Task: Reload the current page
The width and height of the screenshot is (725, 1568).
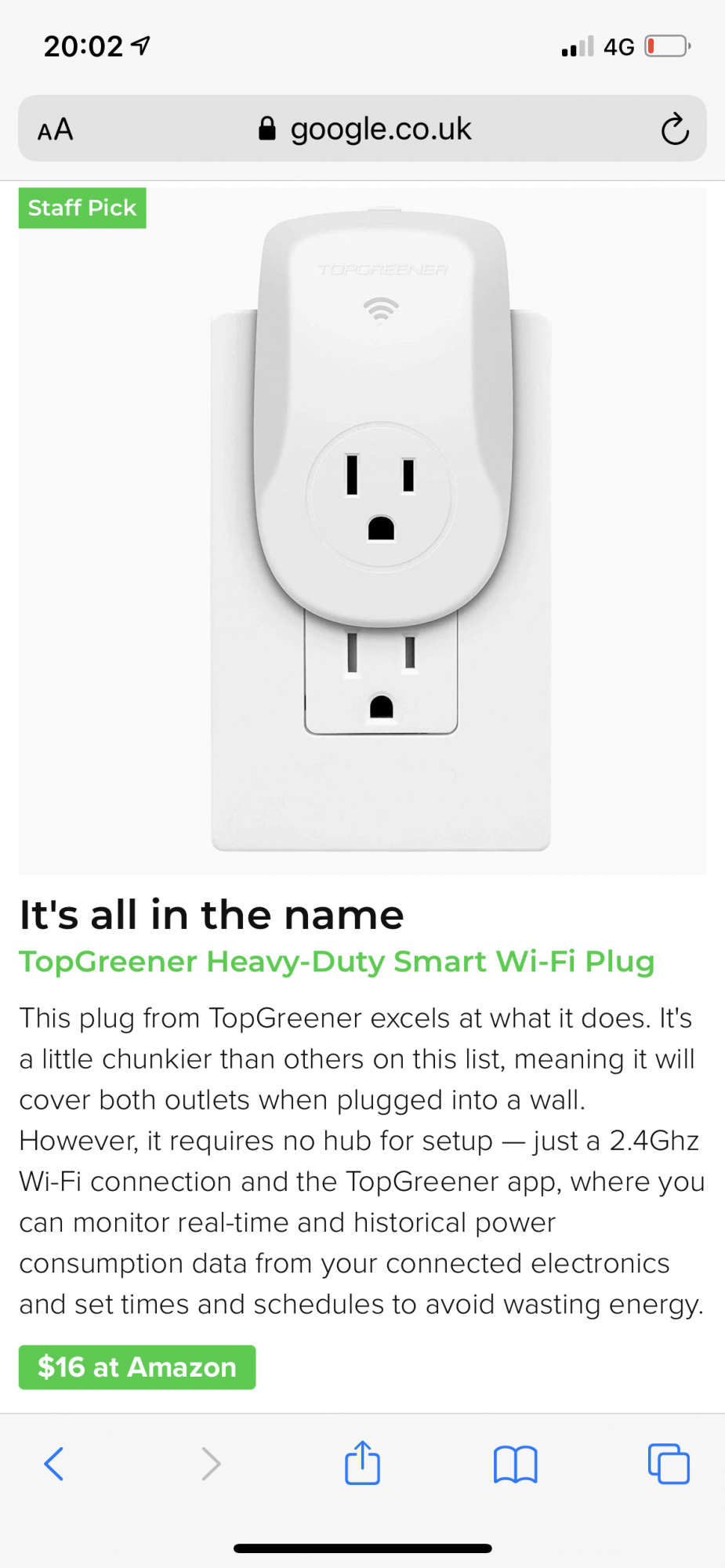Action: [674, 129]
